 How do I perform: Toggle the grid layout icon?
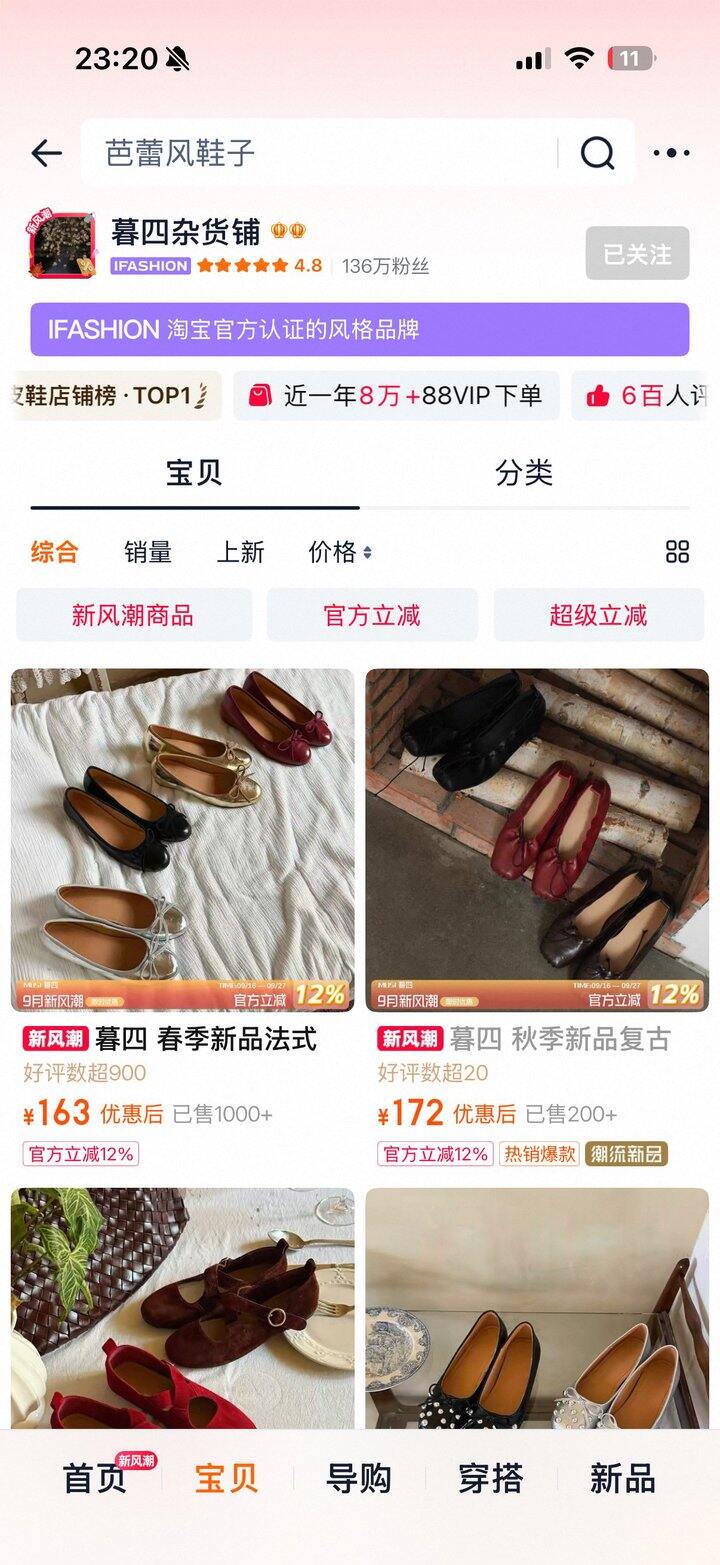tap(677, 551)
